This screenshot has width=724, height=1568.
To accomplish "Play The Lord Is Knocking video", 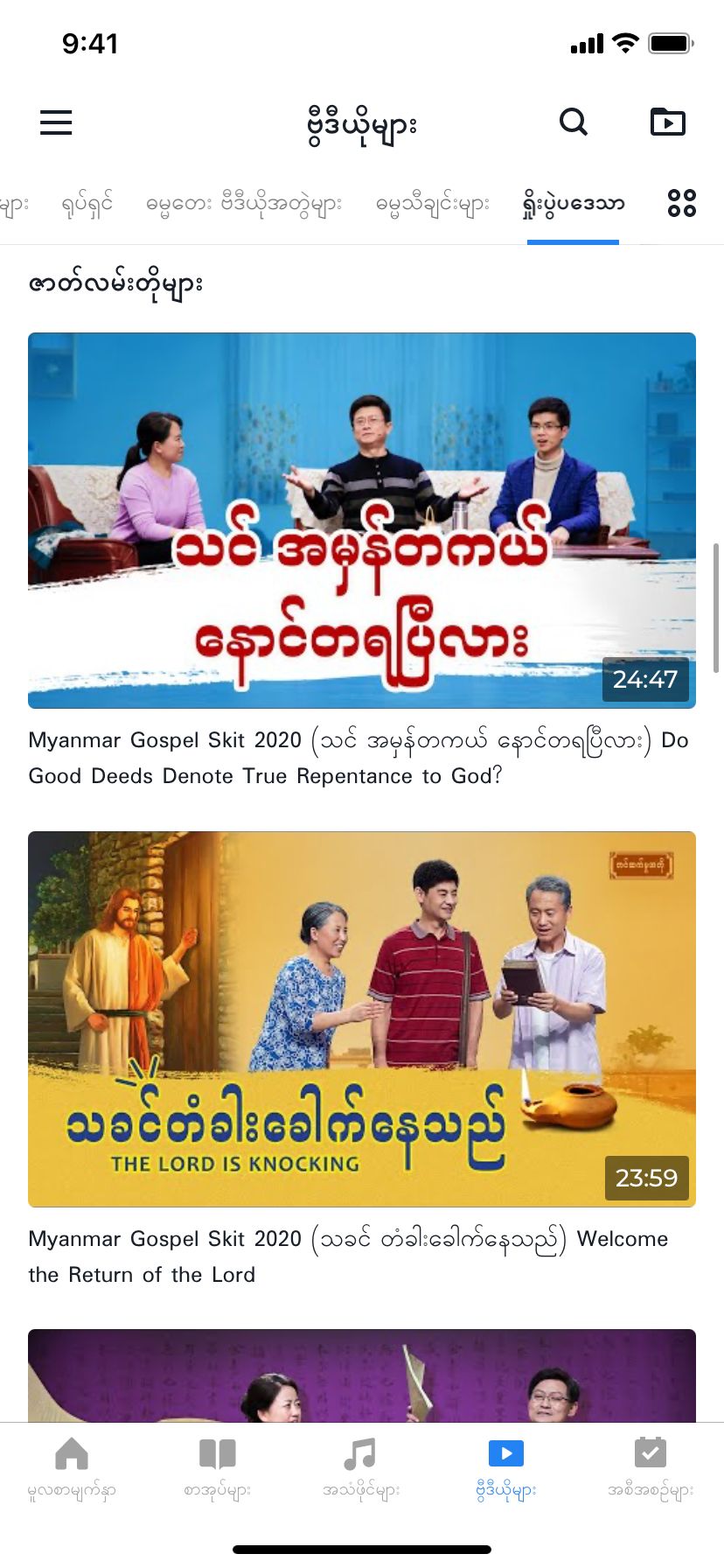I will (x=362, y=1018).
